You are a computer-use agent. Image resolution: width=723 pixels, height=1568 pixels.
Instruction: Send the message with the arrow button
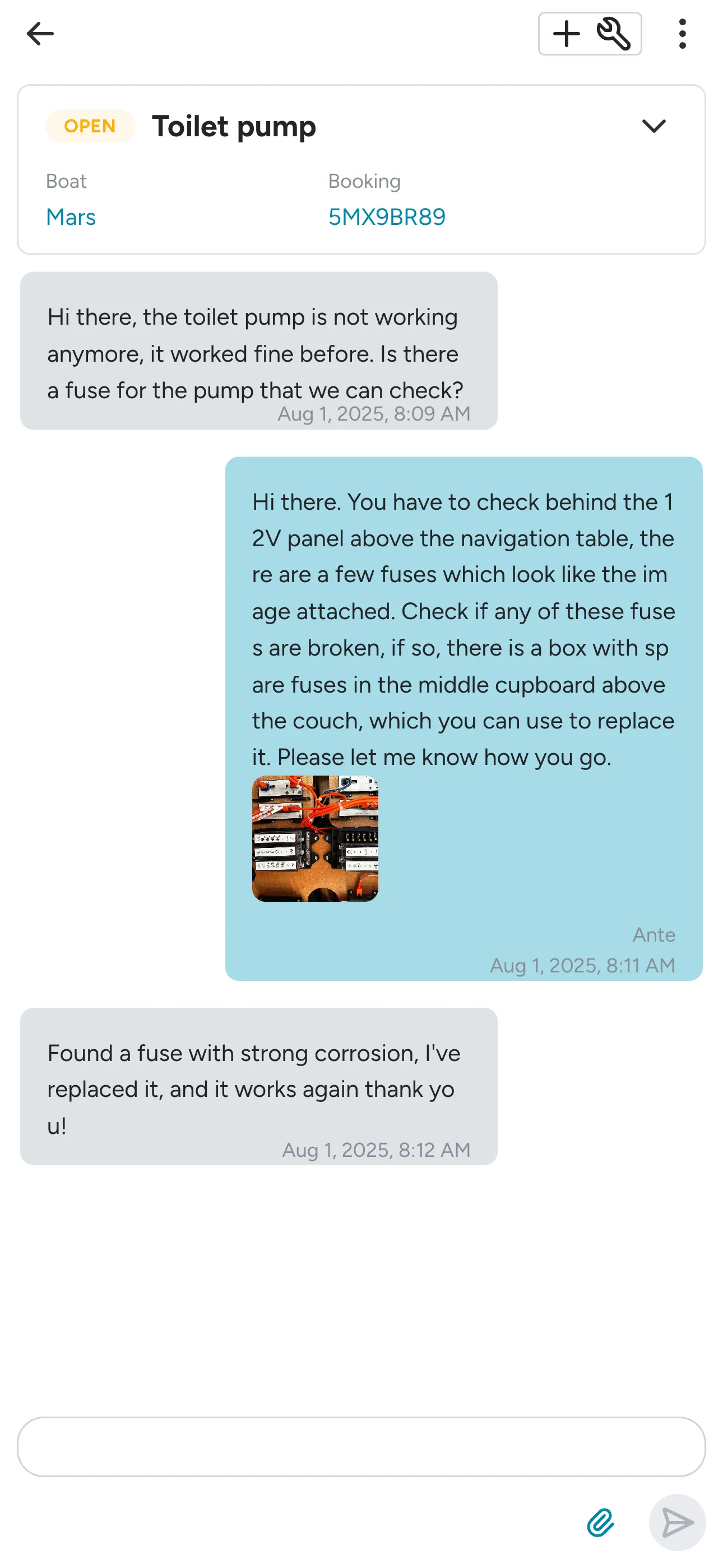678,1523
